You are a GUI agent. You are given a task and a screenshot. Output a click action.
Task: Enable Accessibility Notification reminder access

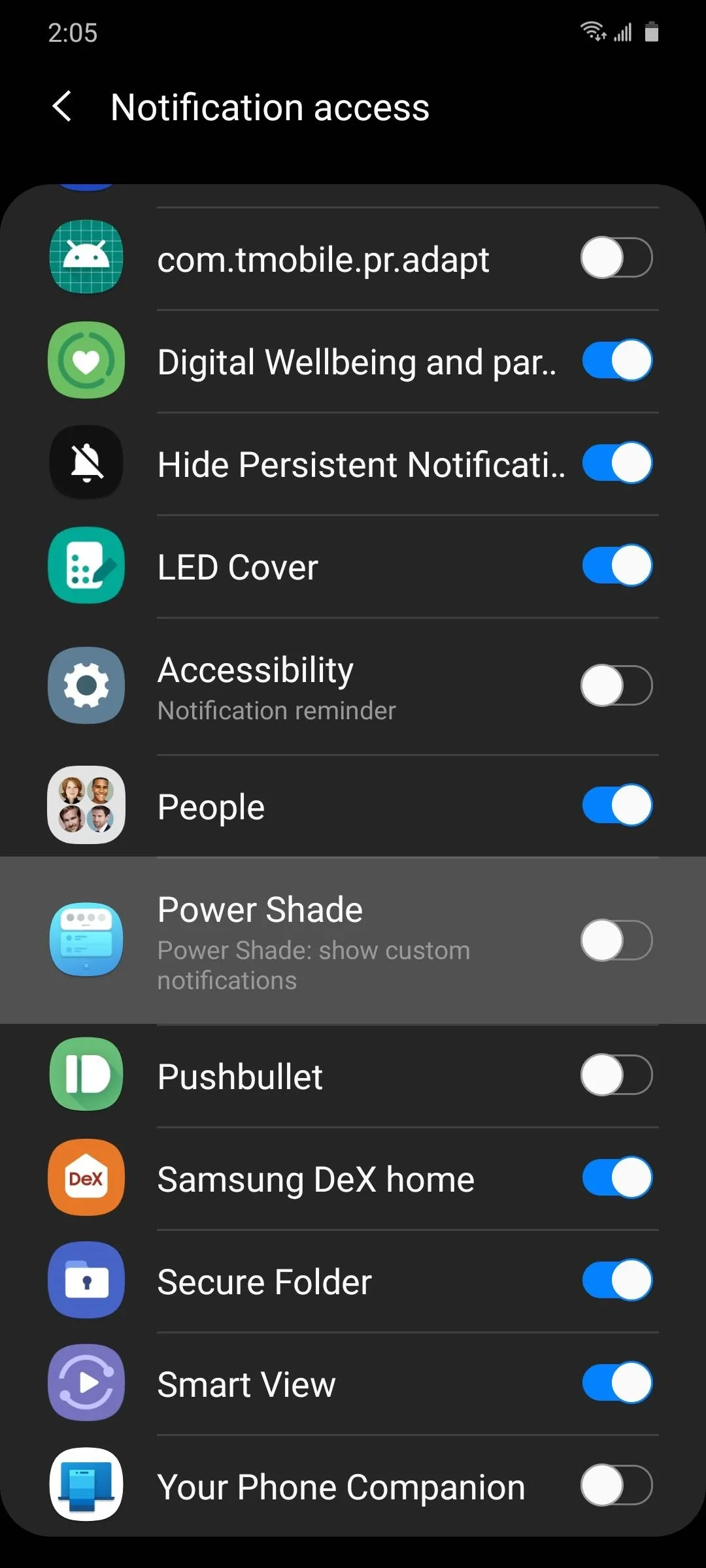(616, 685)
